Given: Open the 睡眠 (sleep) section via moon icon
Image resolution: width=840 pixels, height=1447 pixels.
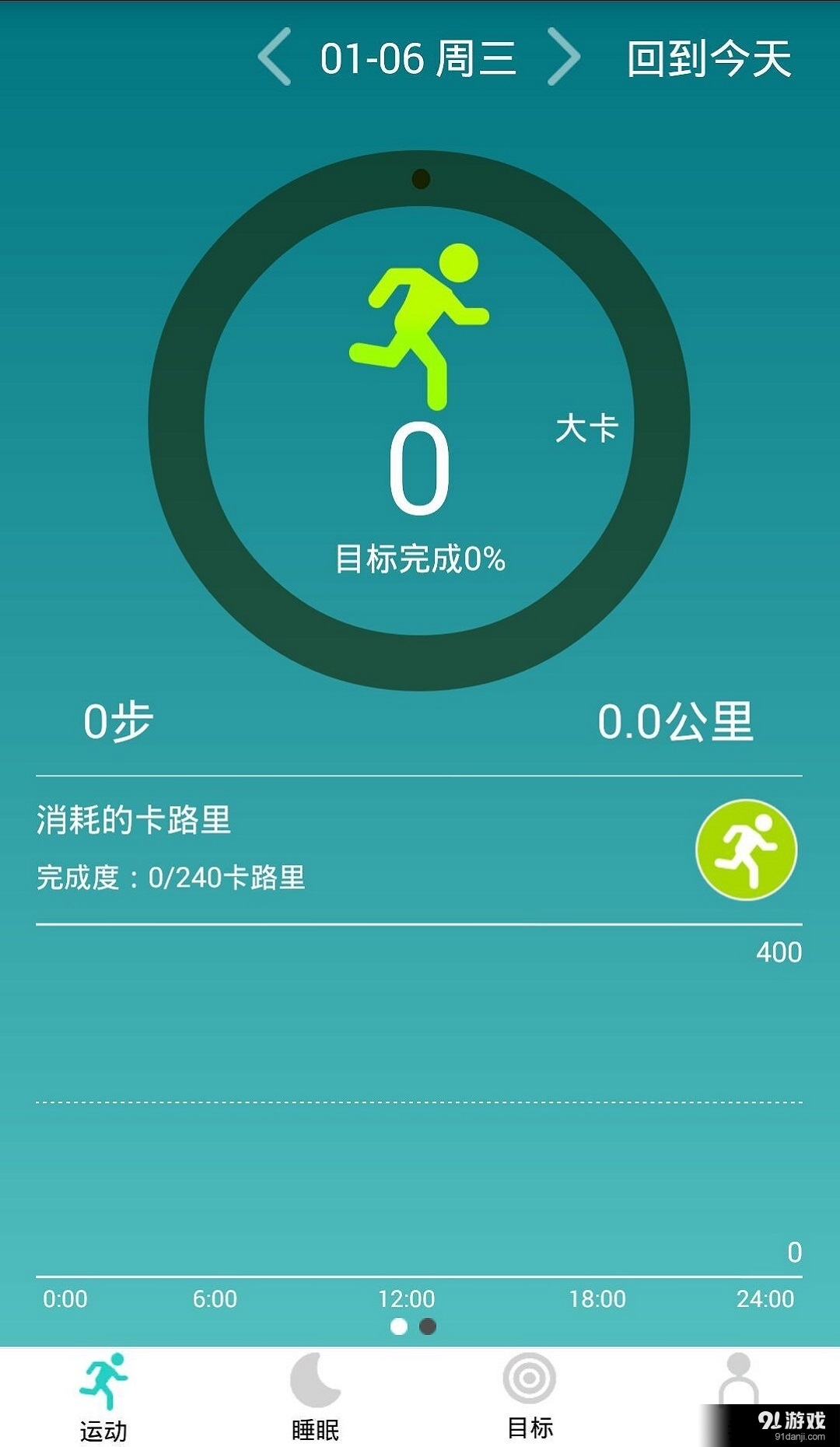Looking at the screenshot, I should click(315, 1381).
